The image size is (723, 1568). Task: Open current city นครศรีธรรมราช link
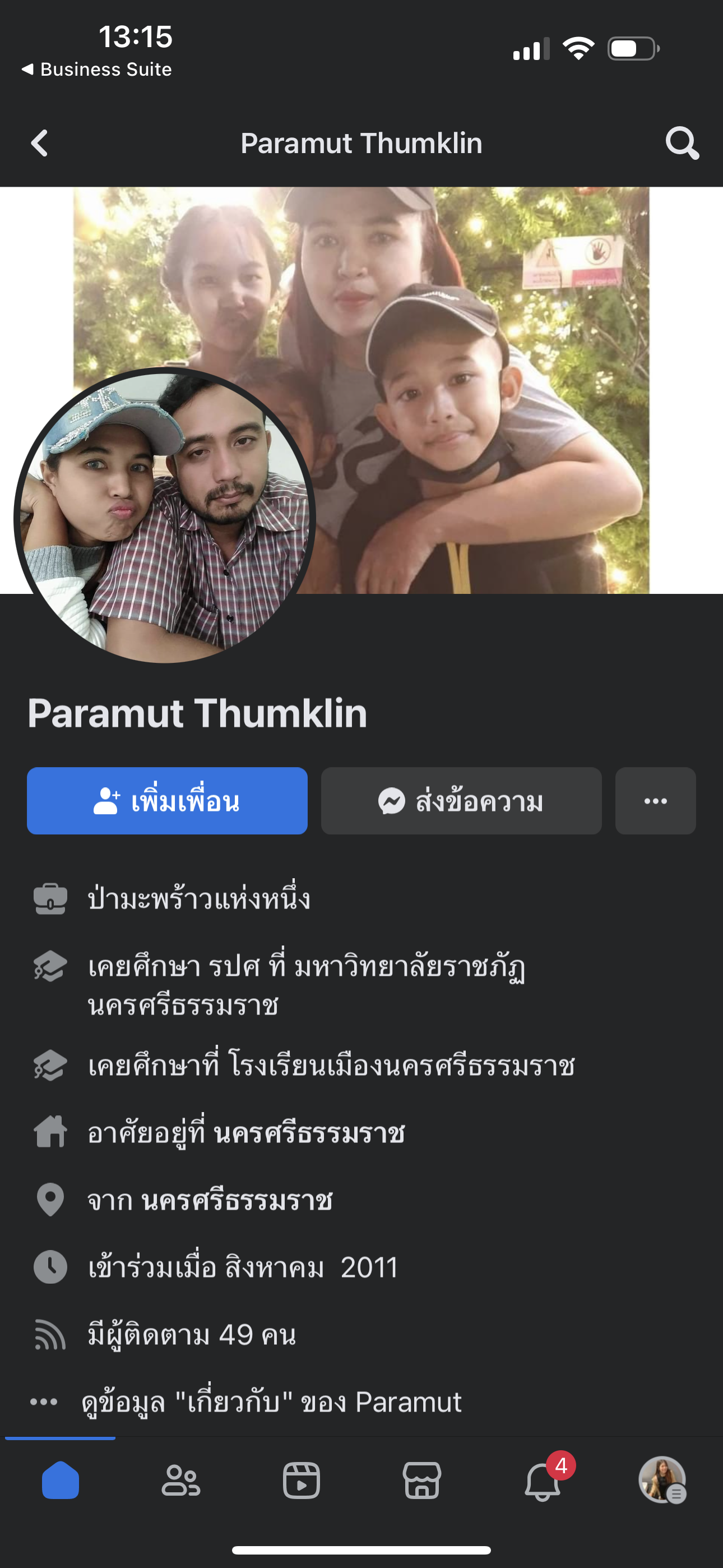click(x=309, y=1133)
